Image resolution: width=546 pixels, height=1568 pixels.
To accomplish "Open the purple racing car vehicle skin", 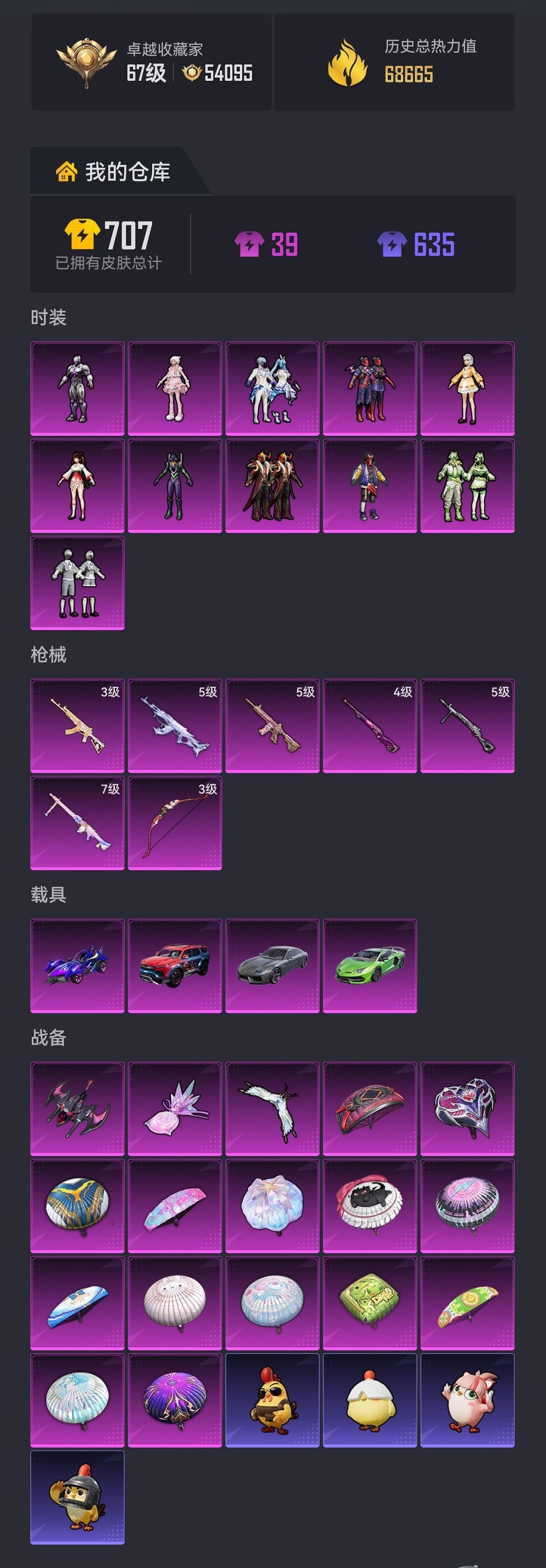I will (x=77, y=966).
